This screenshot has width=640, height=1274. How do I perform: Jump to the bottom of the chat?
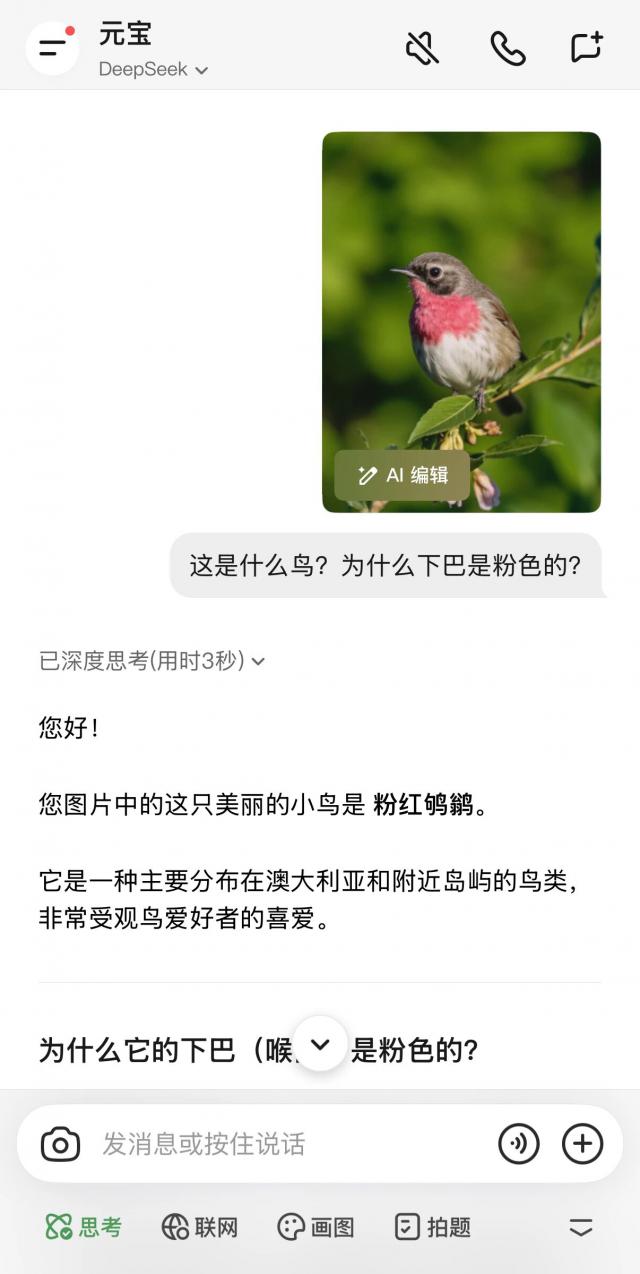tap(320, 1044)
